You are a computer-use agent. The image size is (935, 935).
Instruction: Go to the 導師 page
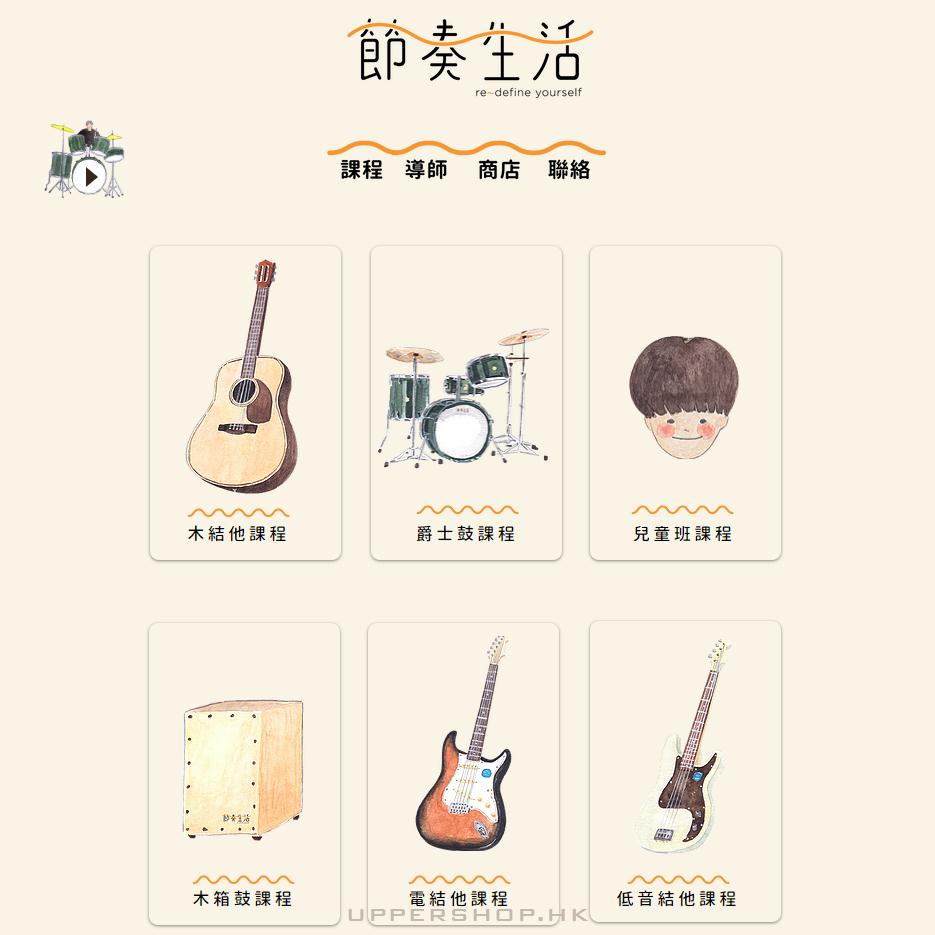[427, 170]
